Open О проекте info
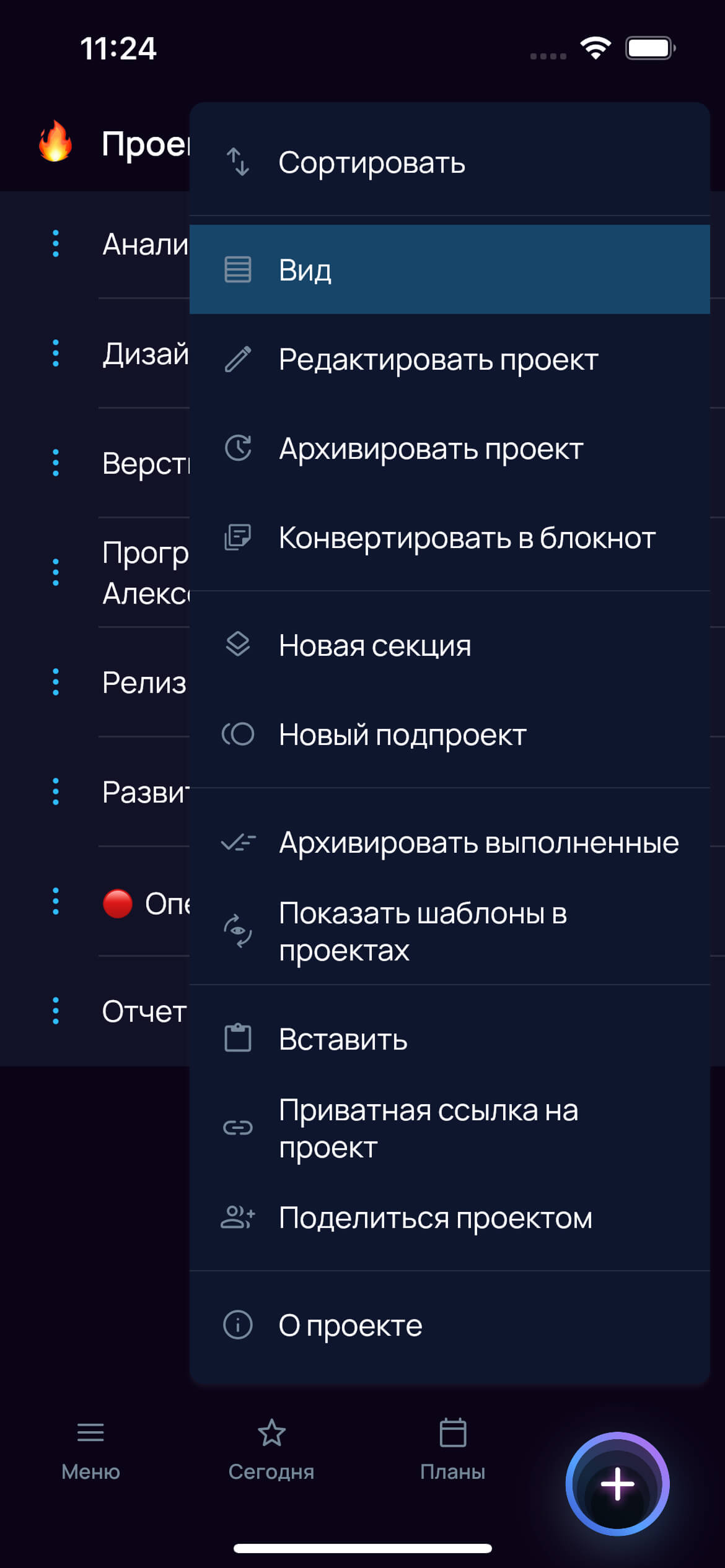 449,1325
